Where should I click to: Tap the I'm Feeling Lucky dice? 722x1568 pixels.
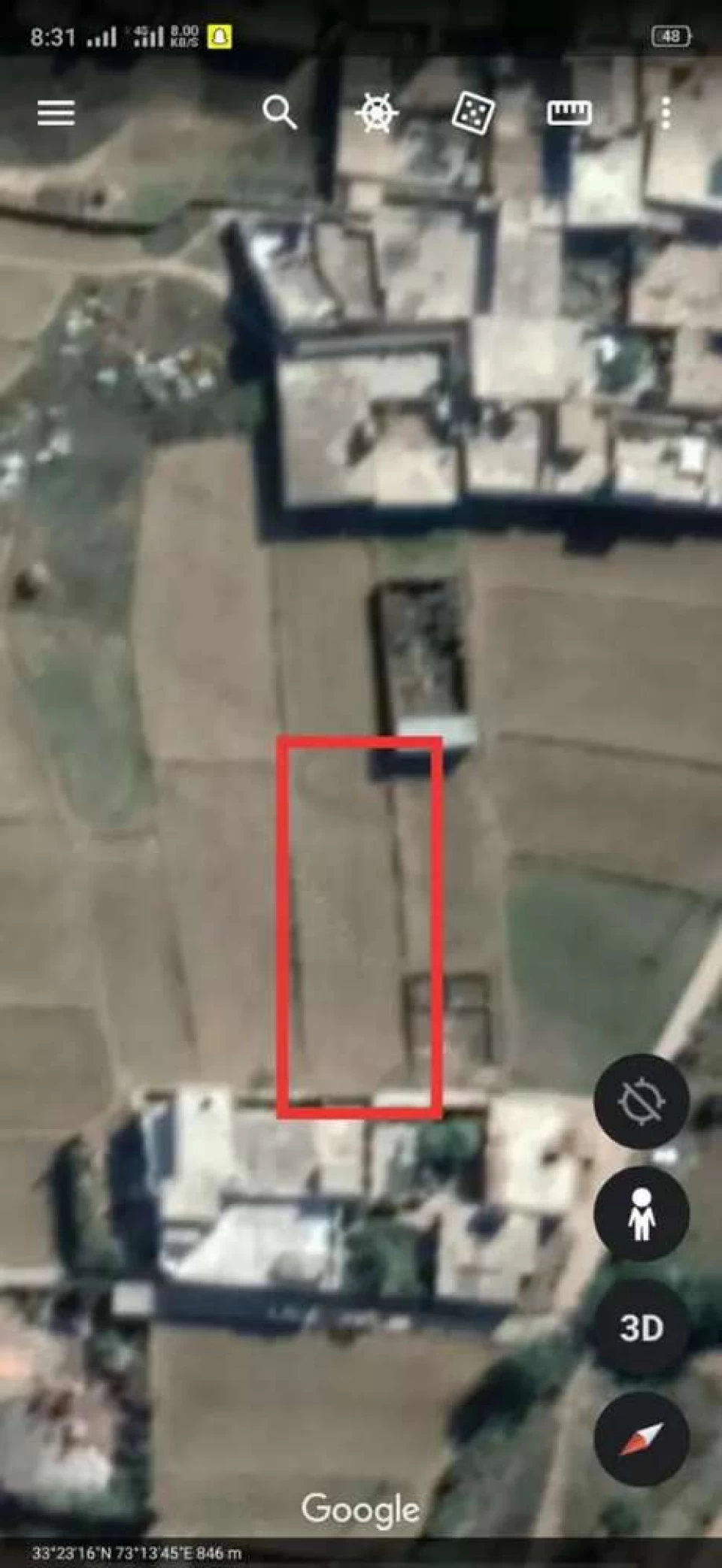coord(473,113)
